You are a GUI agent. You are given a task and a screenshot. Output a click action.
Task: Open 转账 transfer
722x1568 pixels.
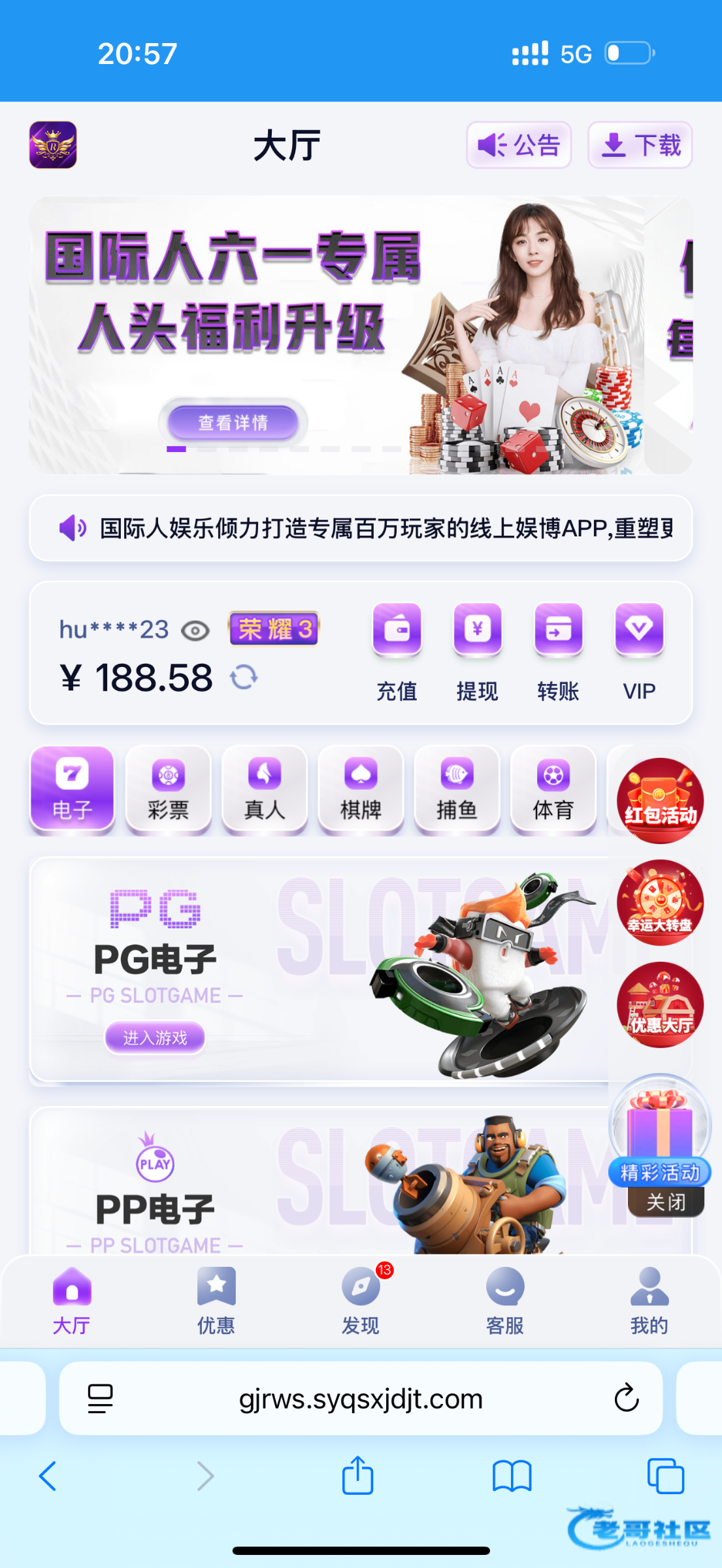point(558,651)
